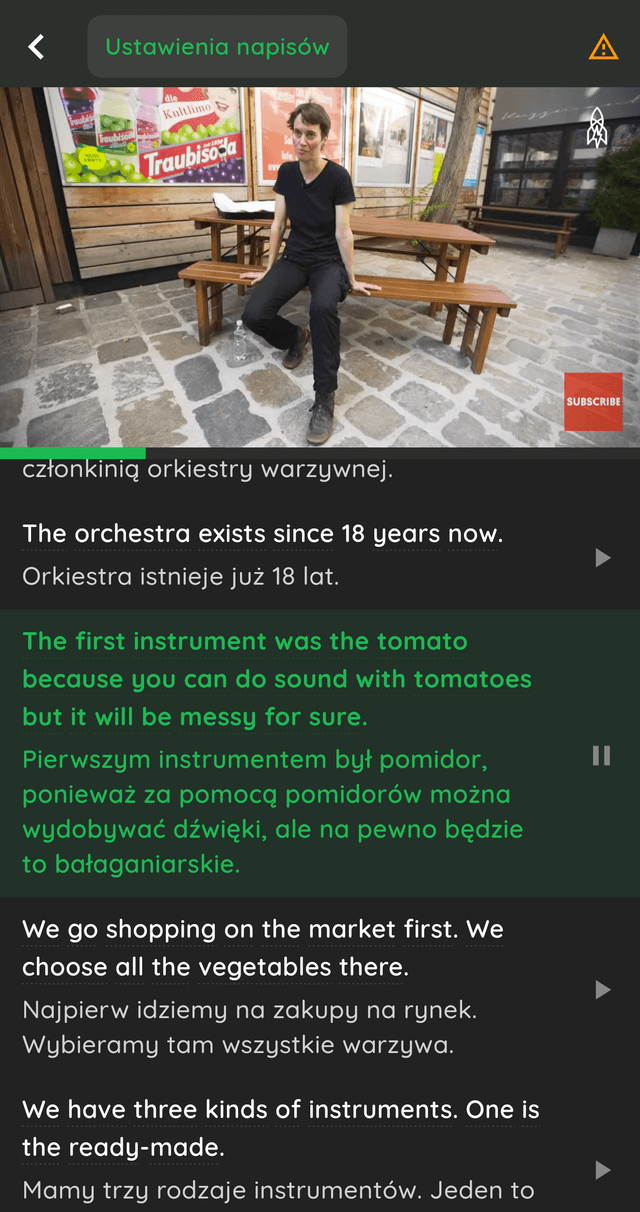Tap the orange warning triangle icon
This screenshot has height=1212, width=640.
point(603,47)
